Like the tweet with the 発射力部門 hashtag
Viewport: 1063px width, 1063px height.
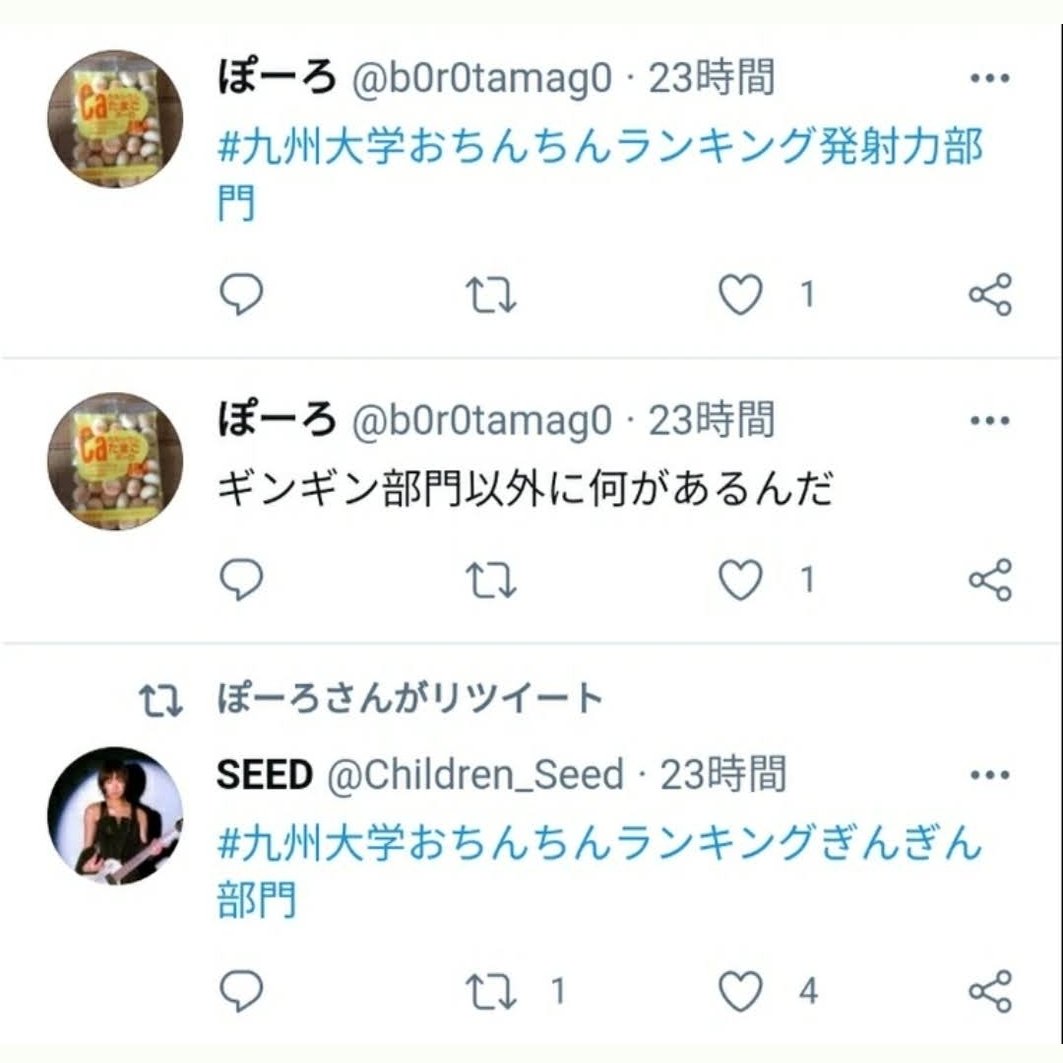[741, 295]
